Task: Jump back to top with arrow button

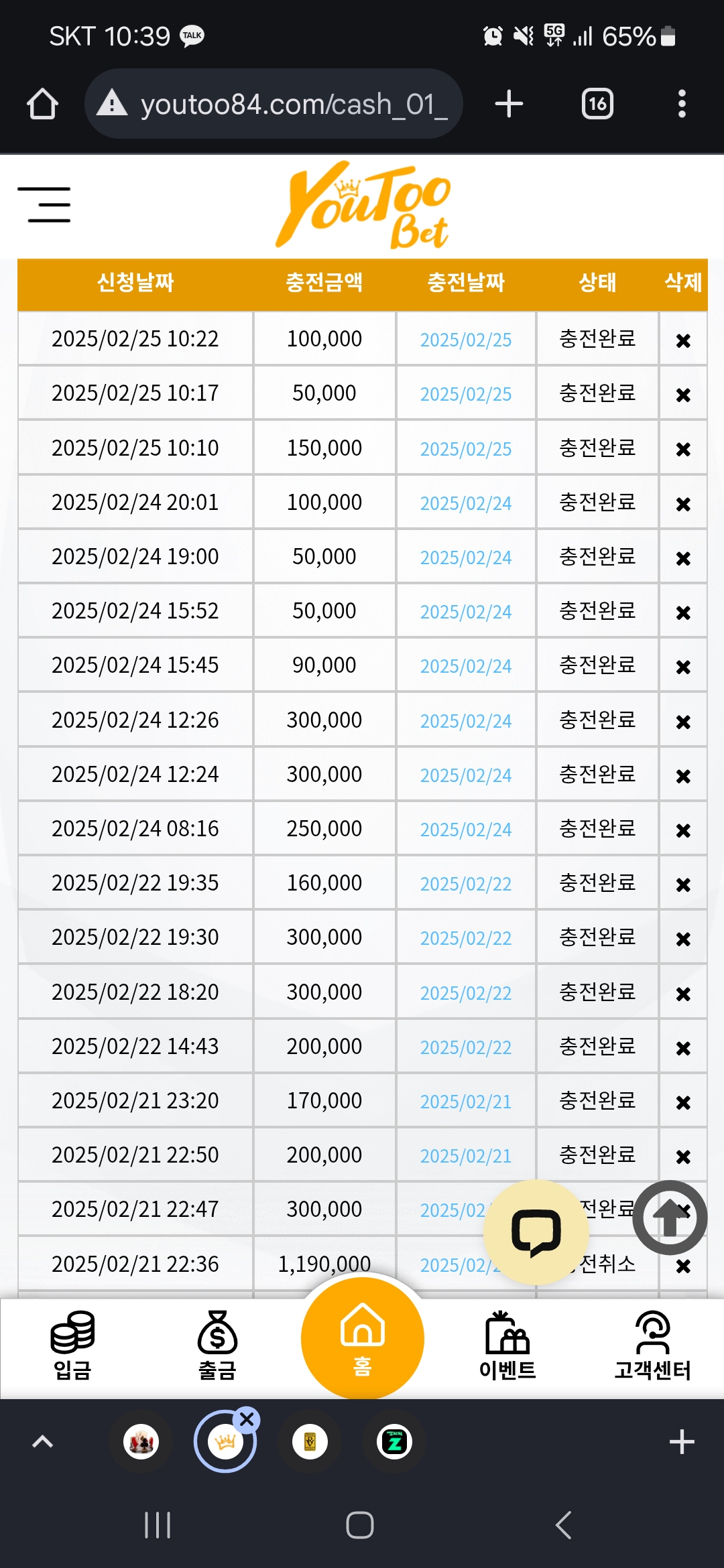Action: pyautogui.click(x=670, y=1218)
